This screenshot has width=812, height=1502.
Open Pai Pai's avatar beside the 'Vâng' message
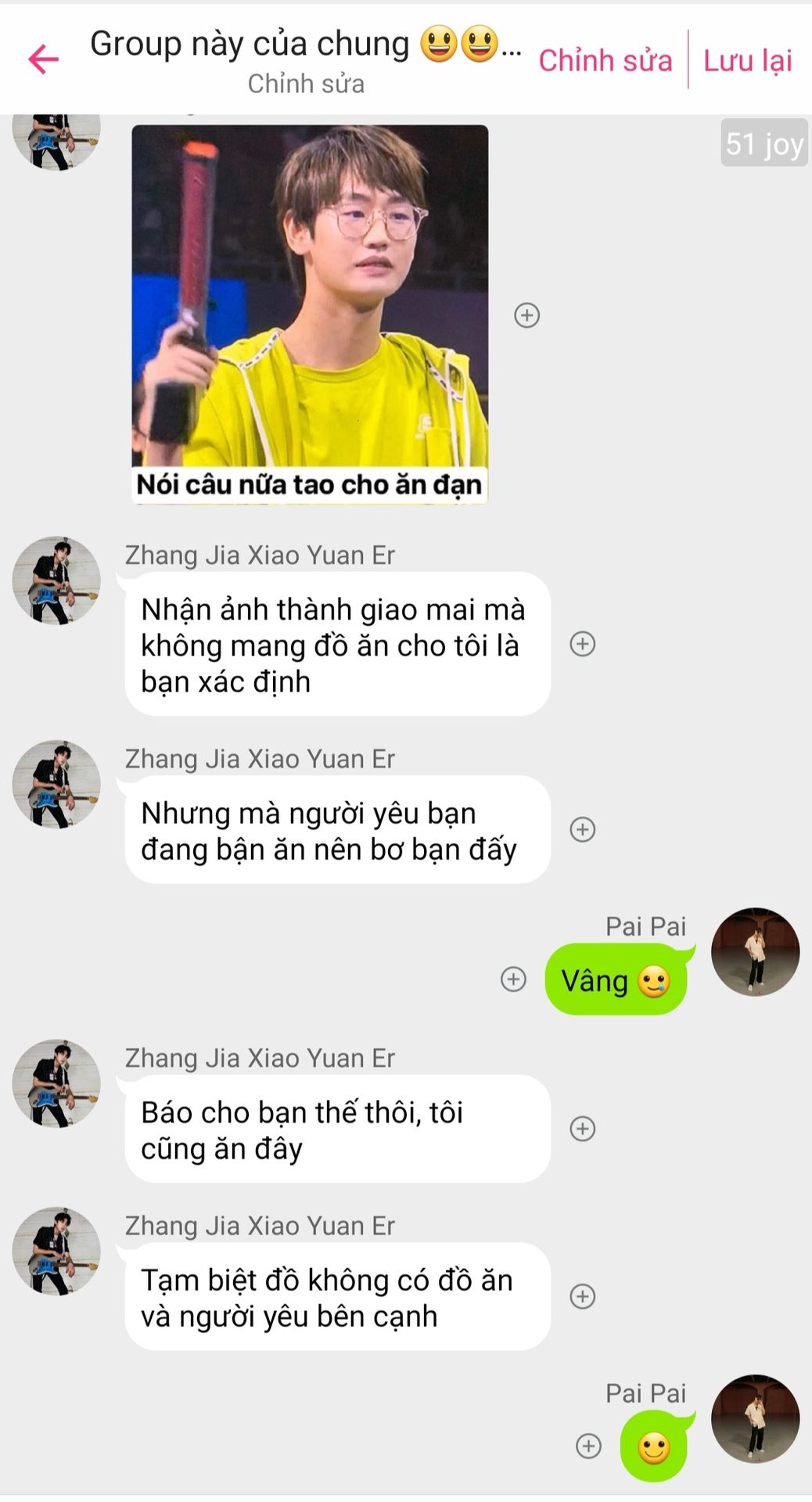(x=754, y=951)
